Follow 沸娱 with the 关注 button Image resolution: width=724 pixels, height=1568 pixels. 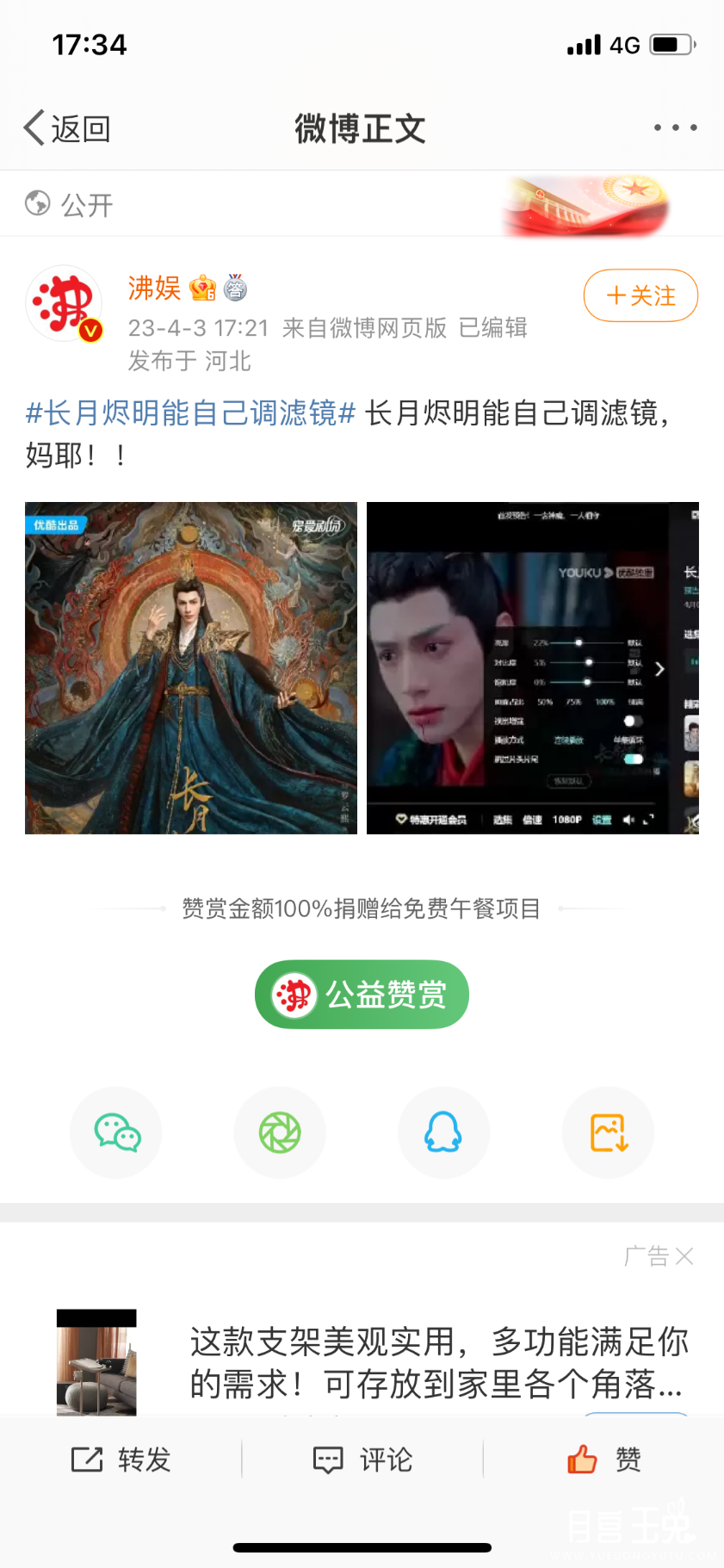click(640, 296)
